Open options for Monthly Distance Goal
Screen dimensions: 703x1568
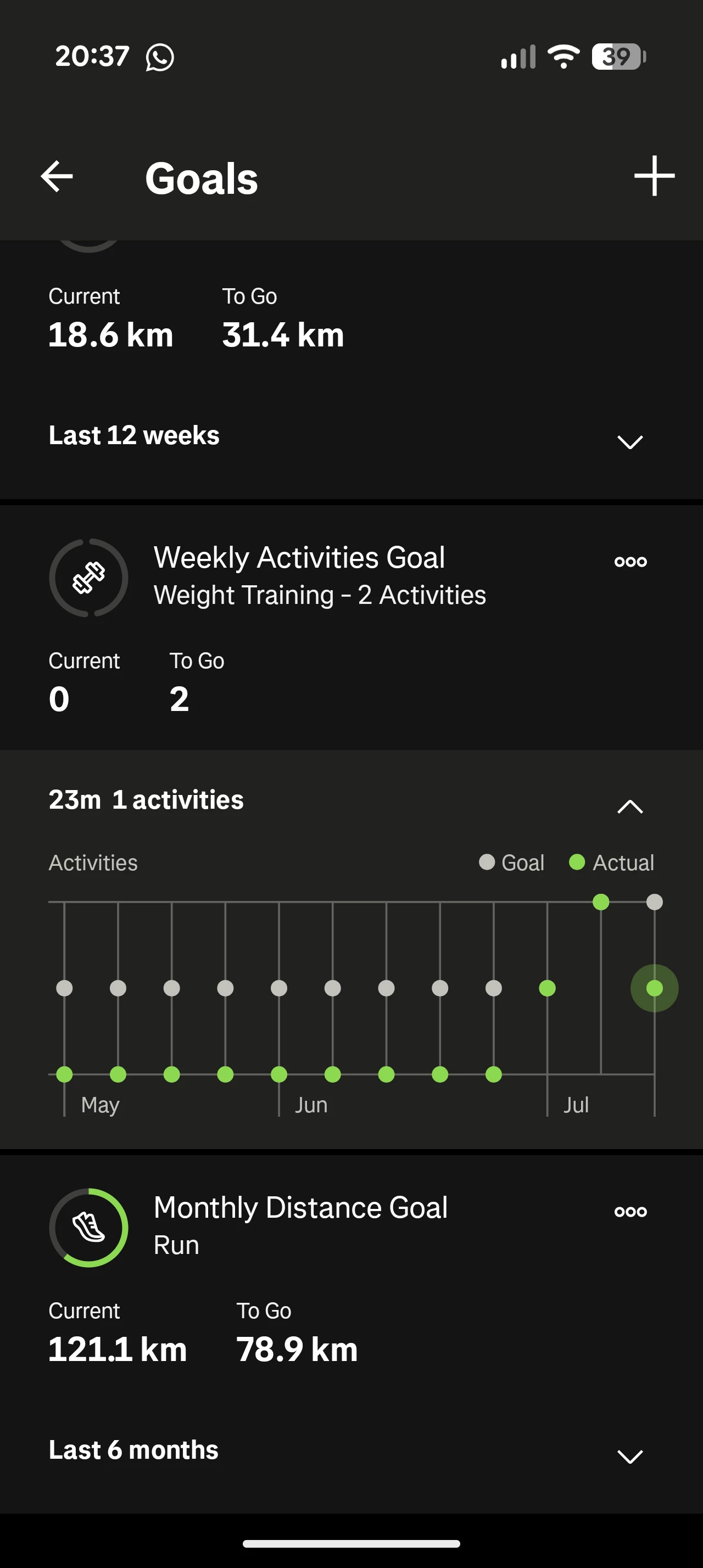pyautogui.click(x=630, y=1211)
